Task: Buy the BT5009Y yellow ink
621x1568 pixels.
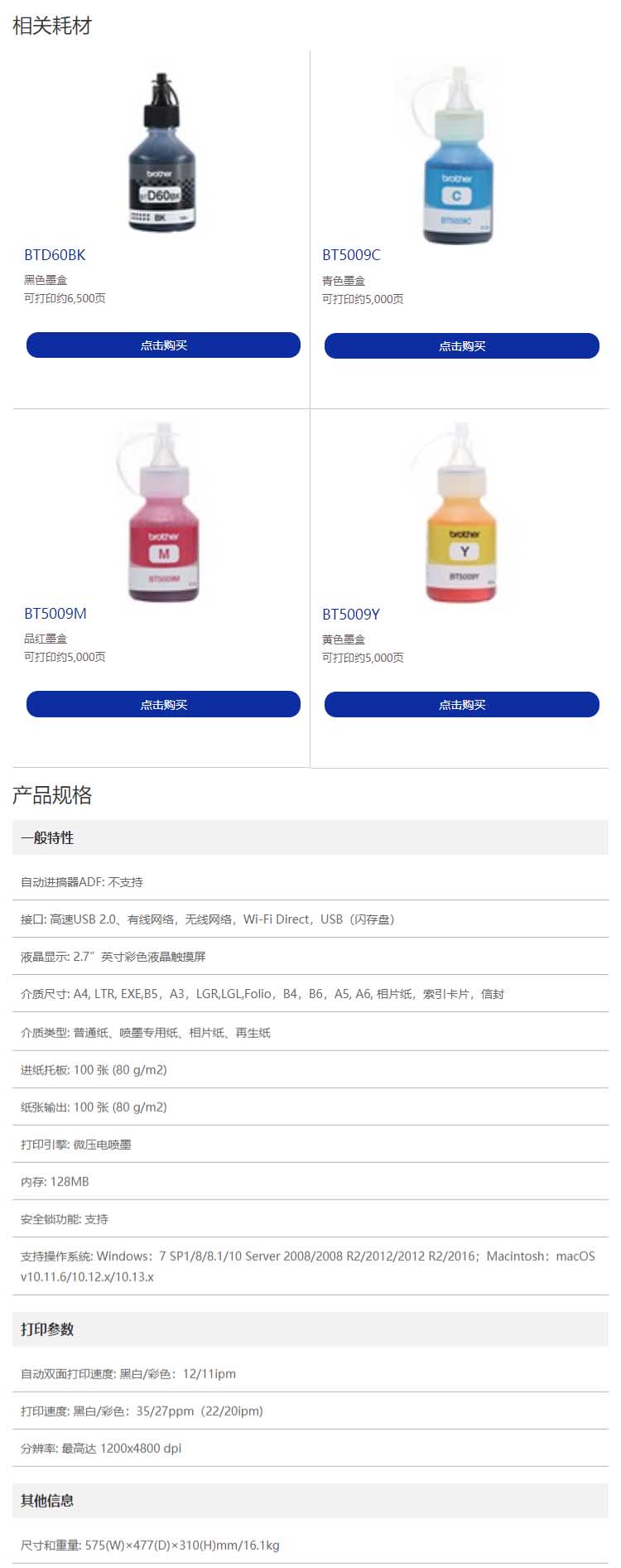Action: (461, 705)
